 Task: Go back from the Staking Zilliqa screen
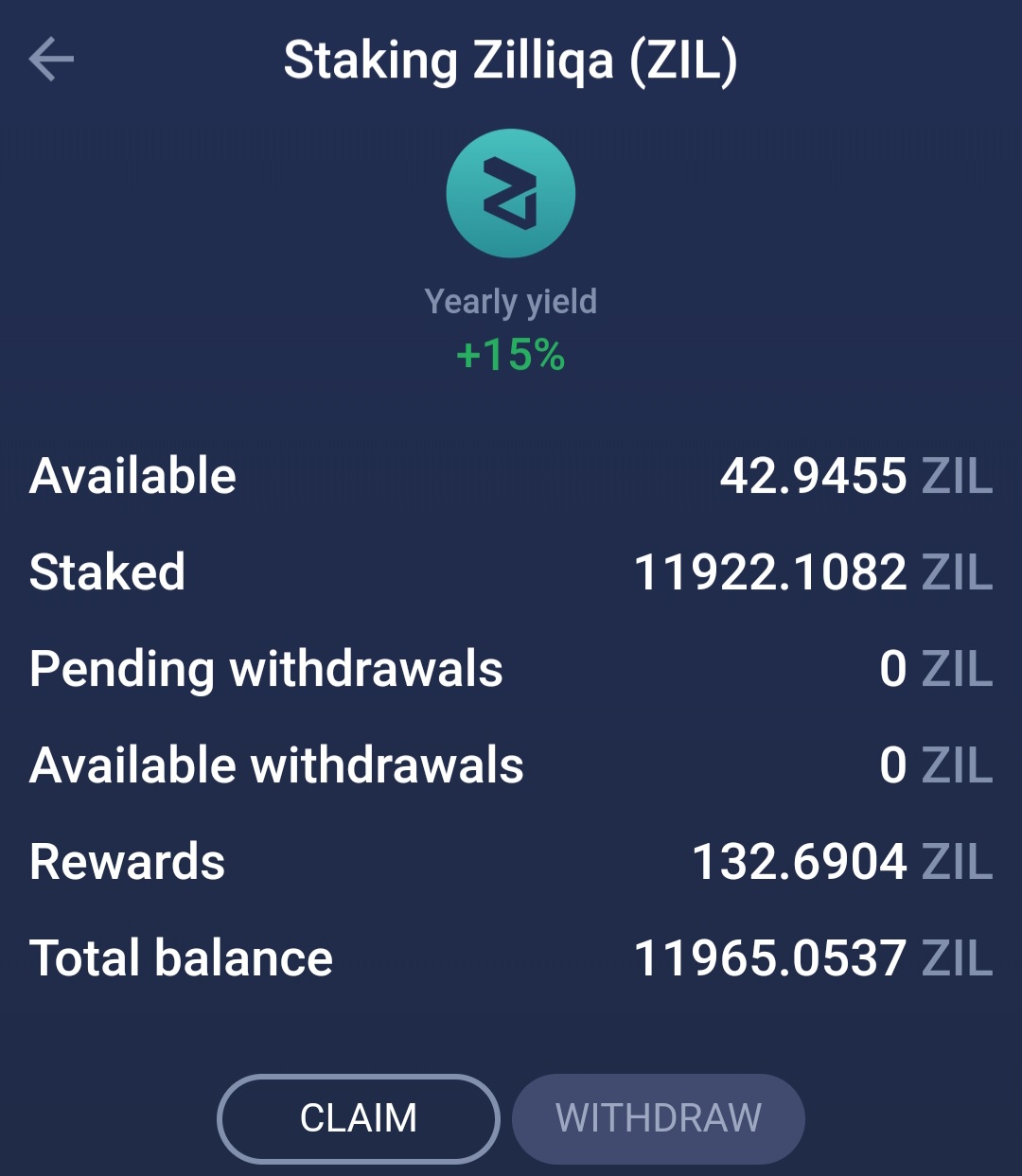pyautogui.click(x=52, y=60)
